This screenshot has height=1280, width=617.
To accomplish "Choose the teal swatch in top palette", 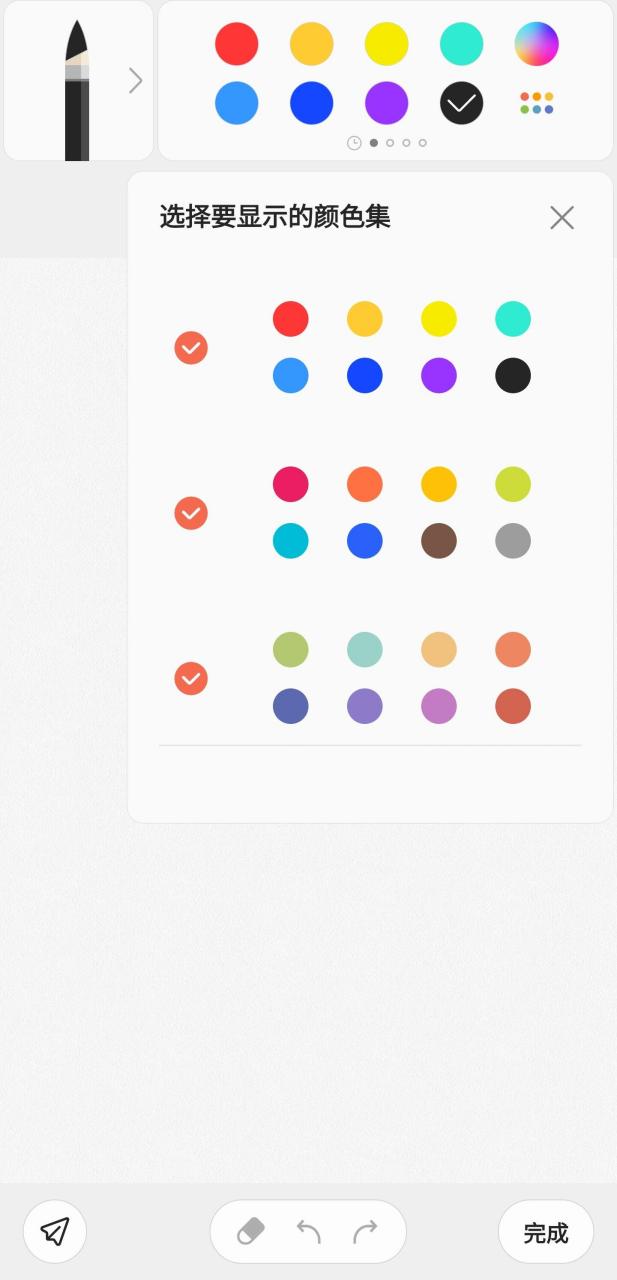I will [461, 44].
